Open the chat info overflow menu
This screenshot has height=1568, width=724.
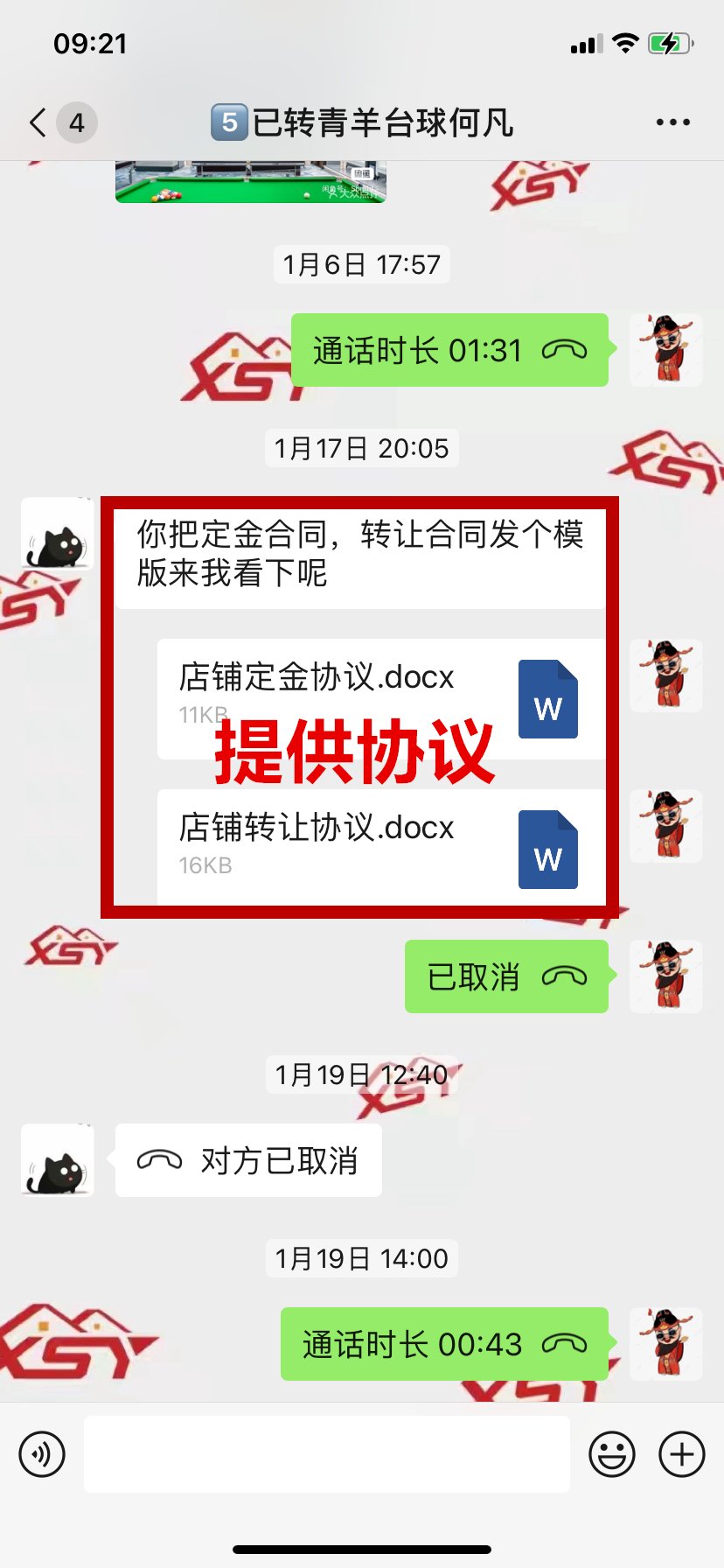pyautogui.click(x=672, y=122)
